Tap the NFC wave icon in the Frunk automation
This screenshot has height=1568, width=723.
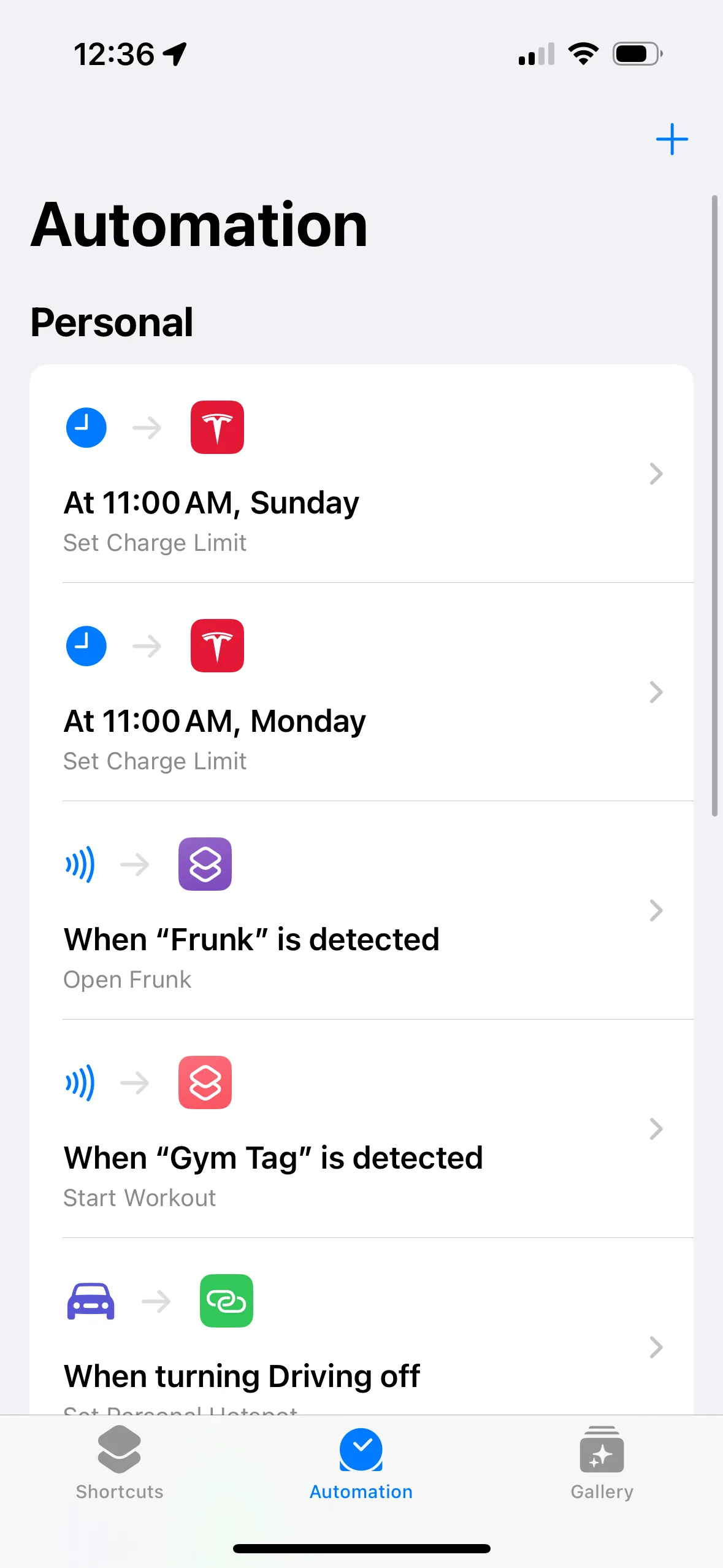(x=79, y=864)
